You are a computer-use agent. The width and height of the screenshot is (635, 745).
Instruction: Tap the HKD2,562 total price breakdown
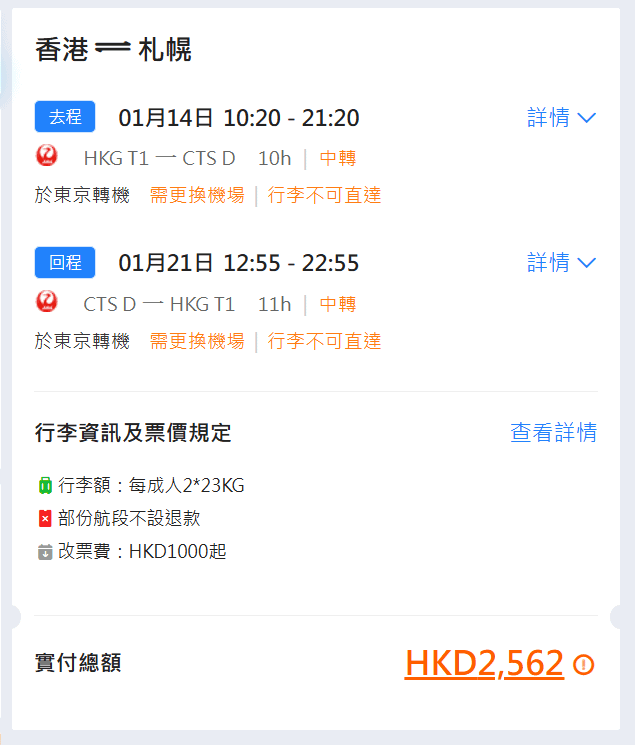485,663
